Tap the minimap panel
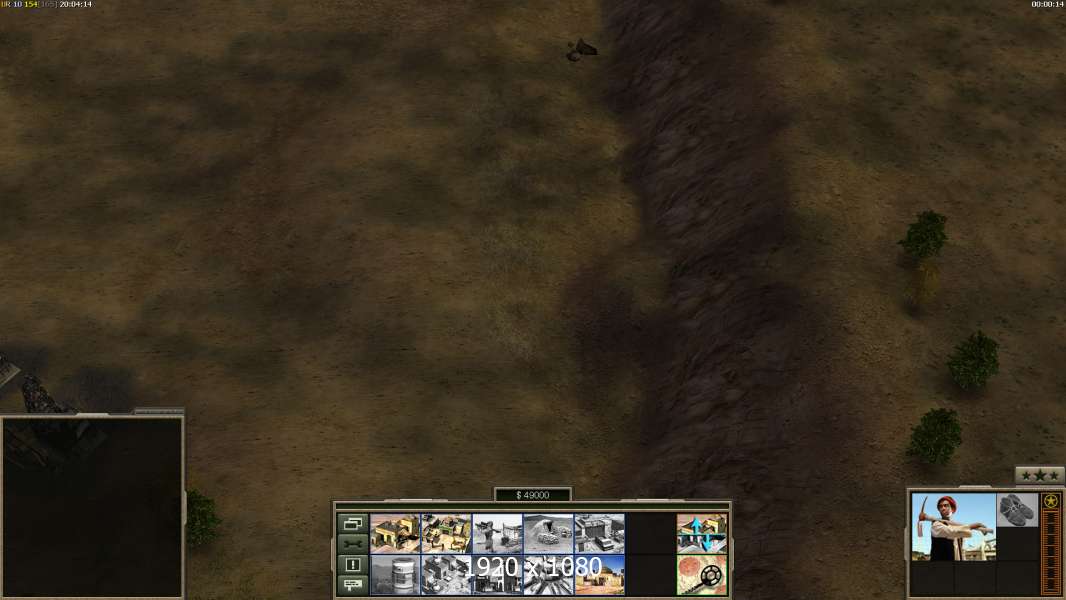This screenshot has height=600, width=1066. click(91, 505)
